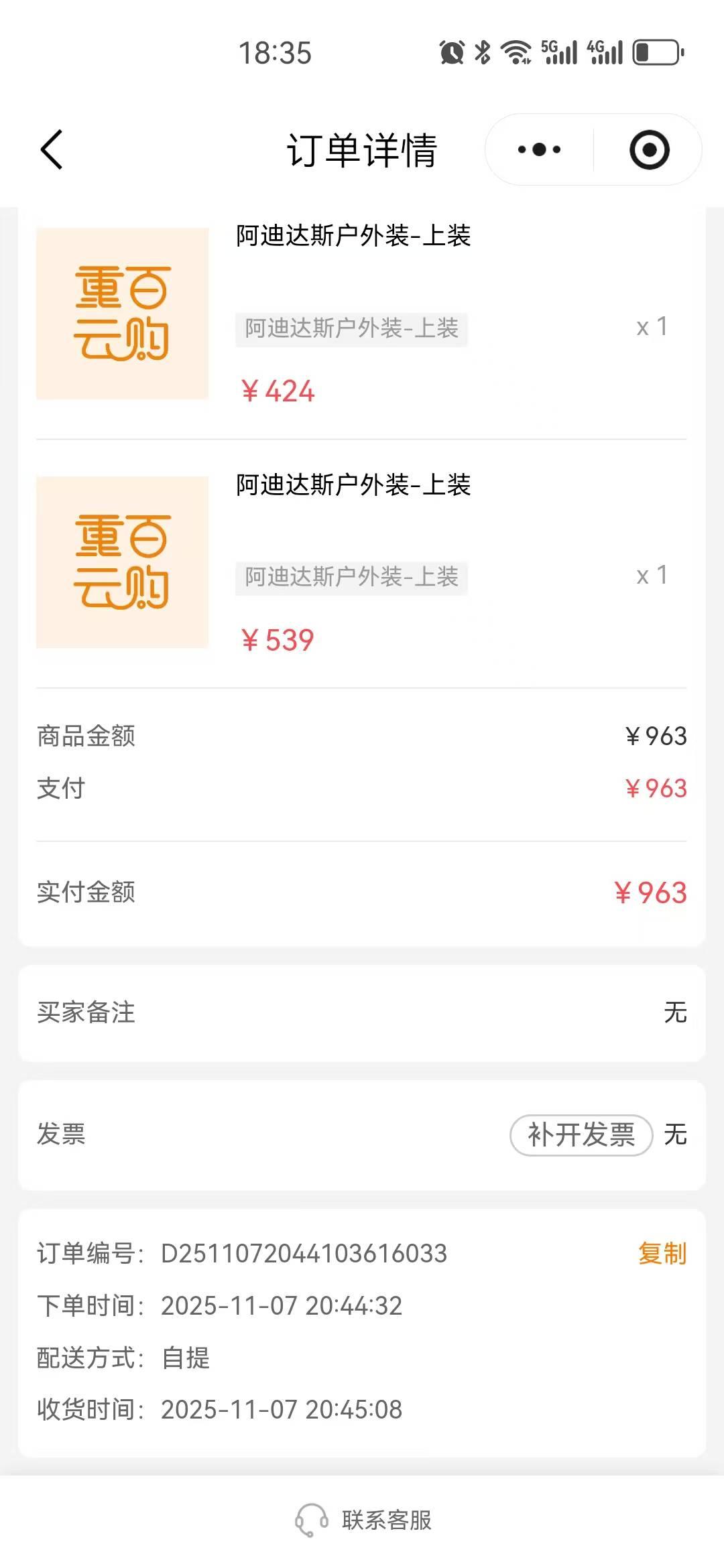724x1568 pixels.
Task: Contact customer service via 联系客服
Action: pos(363,1520)
